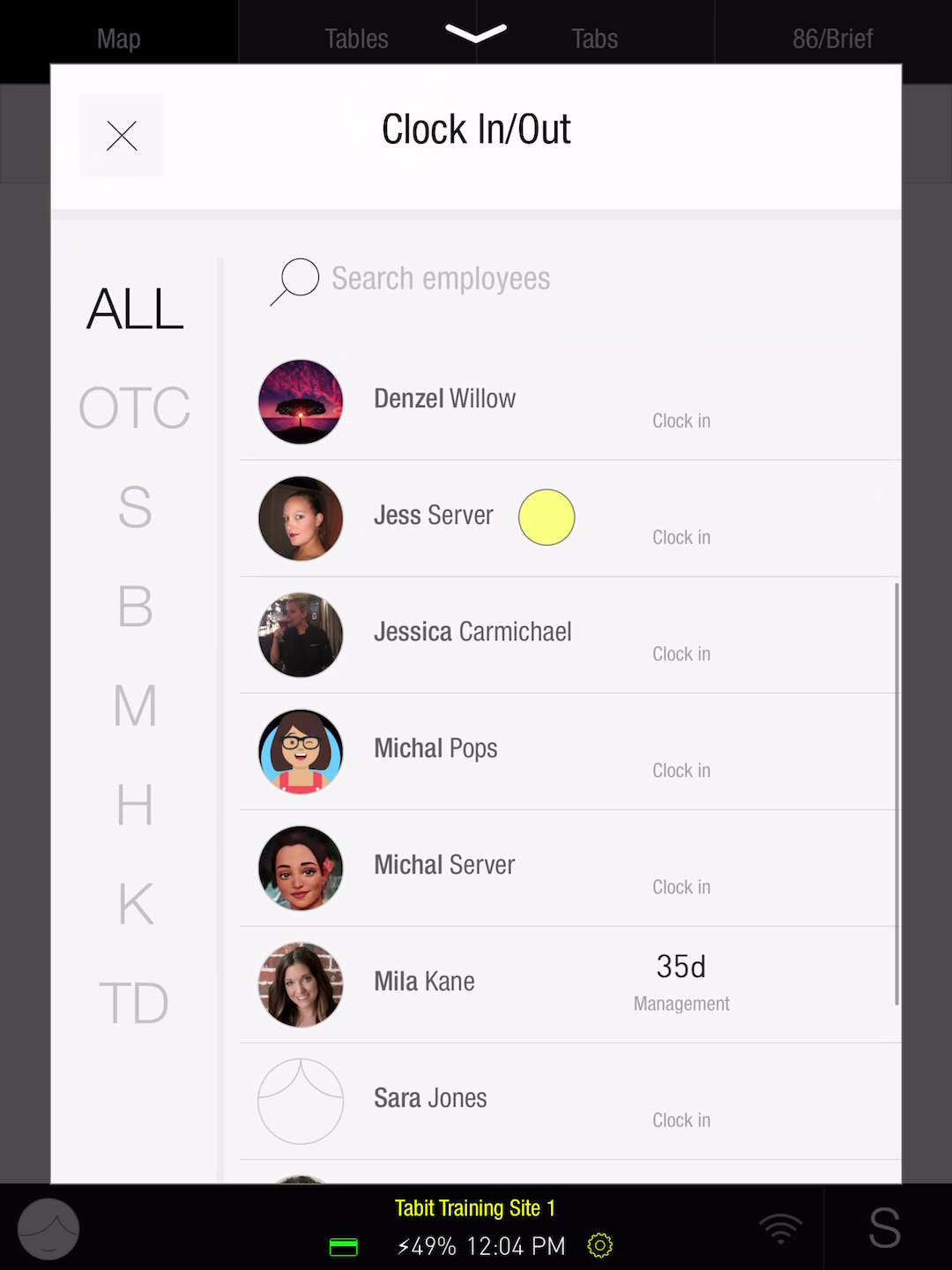Screen dimensions: 952x1270
Task: Filter employees by TD role
Action: pyautogui.click(x=135, y=1003)
